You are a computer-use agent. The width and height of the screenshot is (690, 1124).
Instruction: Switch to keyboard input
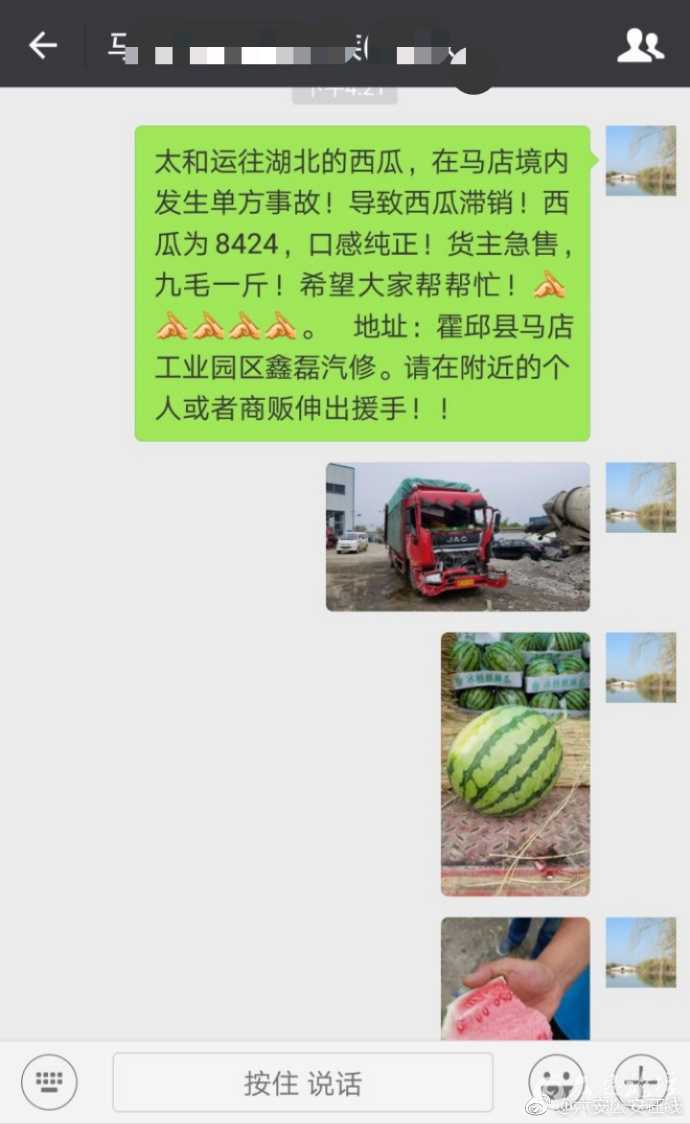pyautogui.click(x=49, y=1082)
